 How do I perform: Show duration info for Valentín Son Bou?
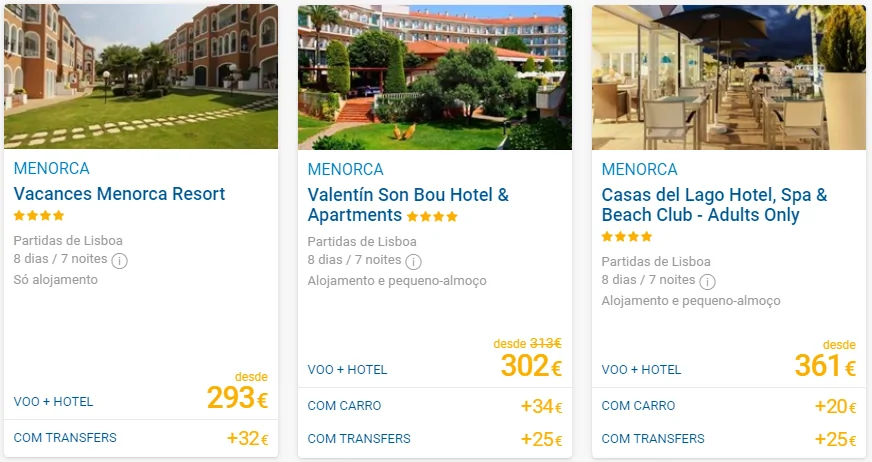click(413, 262)
